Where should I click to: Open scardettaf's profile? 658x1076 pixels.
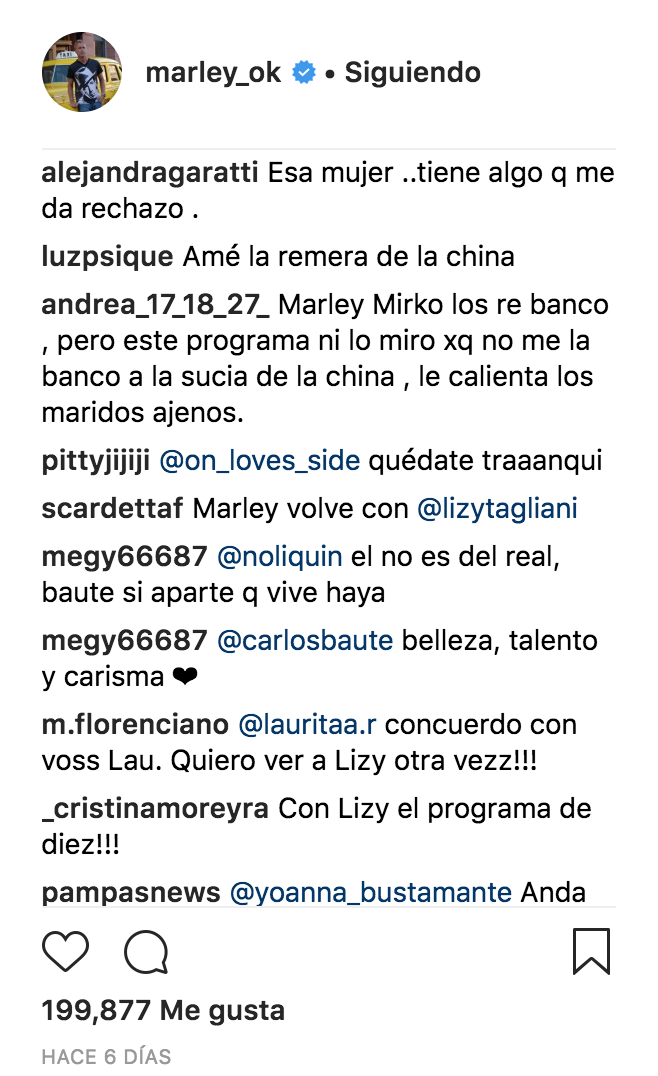(112, 509)
